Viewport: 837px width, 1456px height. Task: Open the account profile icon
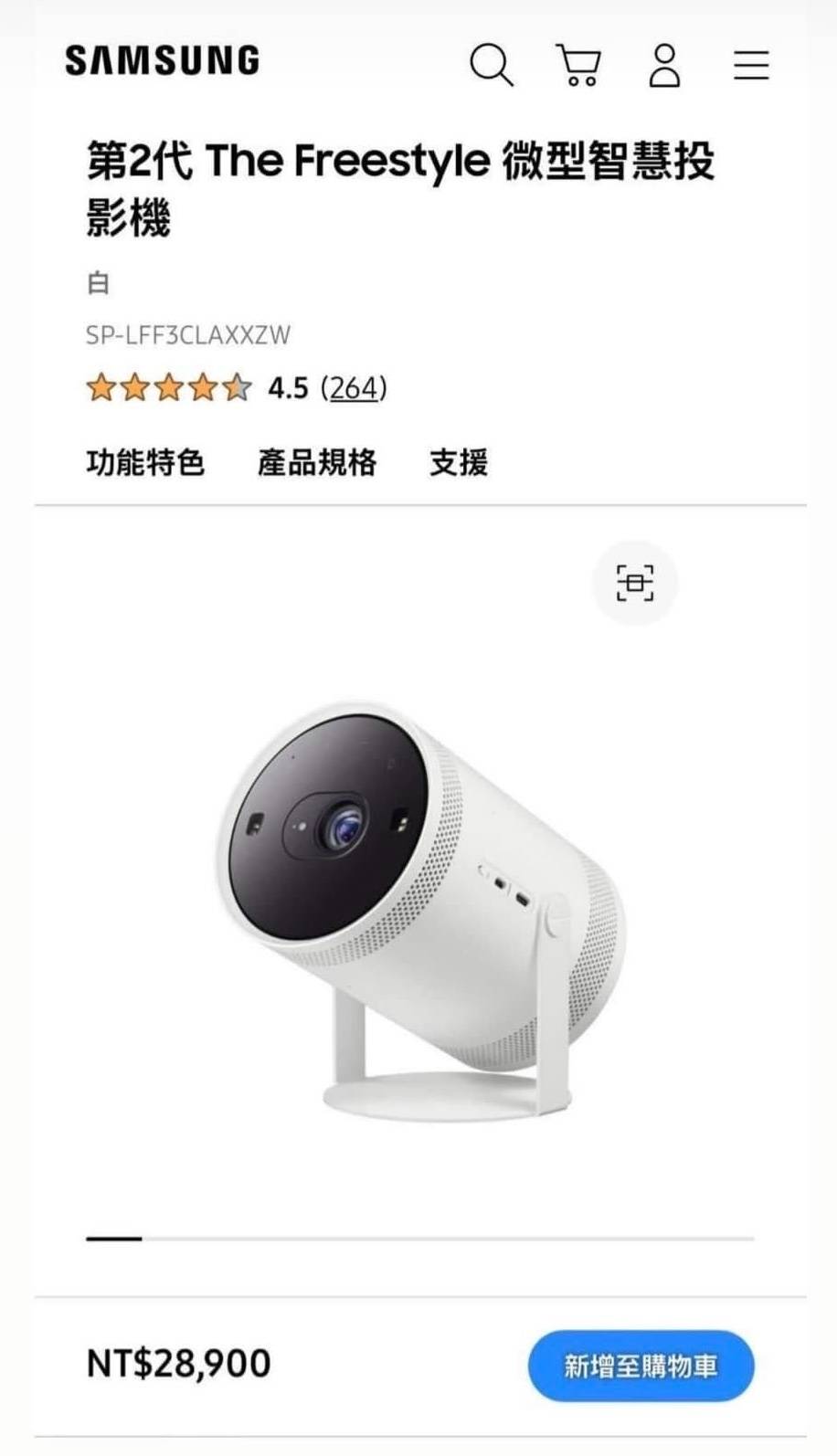(664, 65)
